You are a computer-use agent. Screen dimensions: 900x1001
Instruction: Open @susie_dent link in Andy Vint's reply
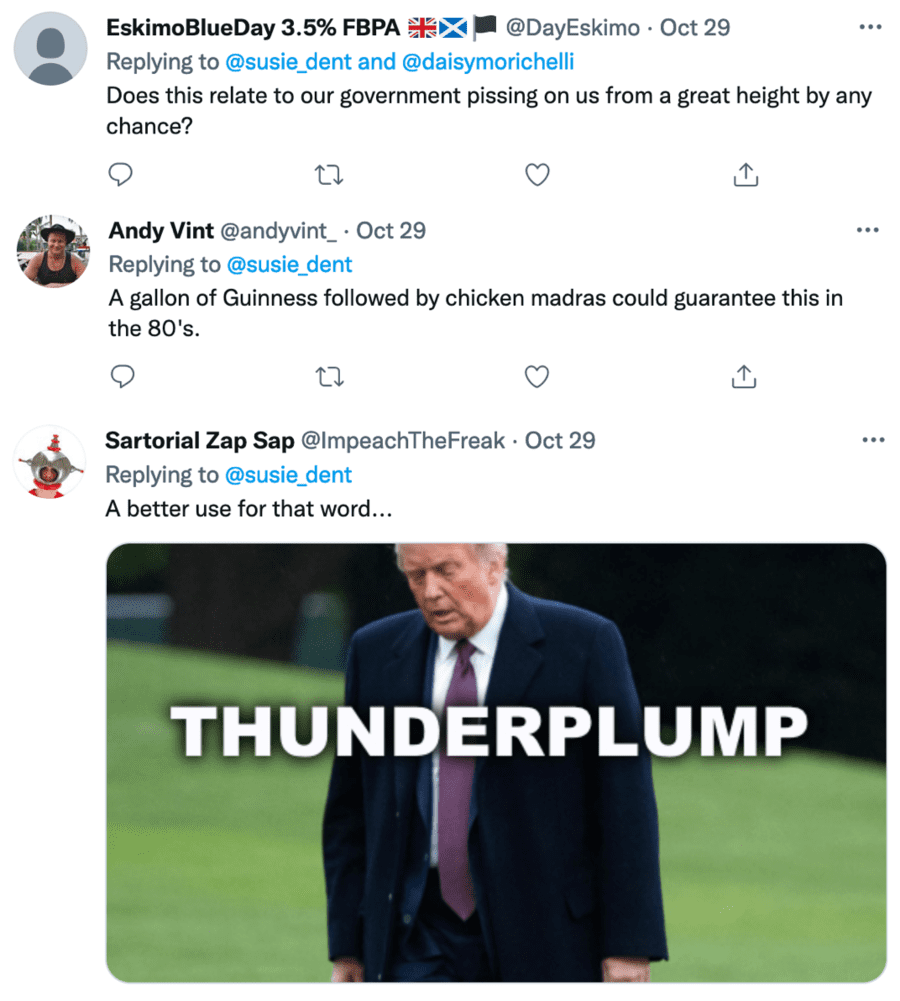(290, 265)
